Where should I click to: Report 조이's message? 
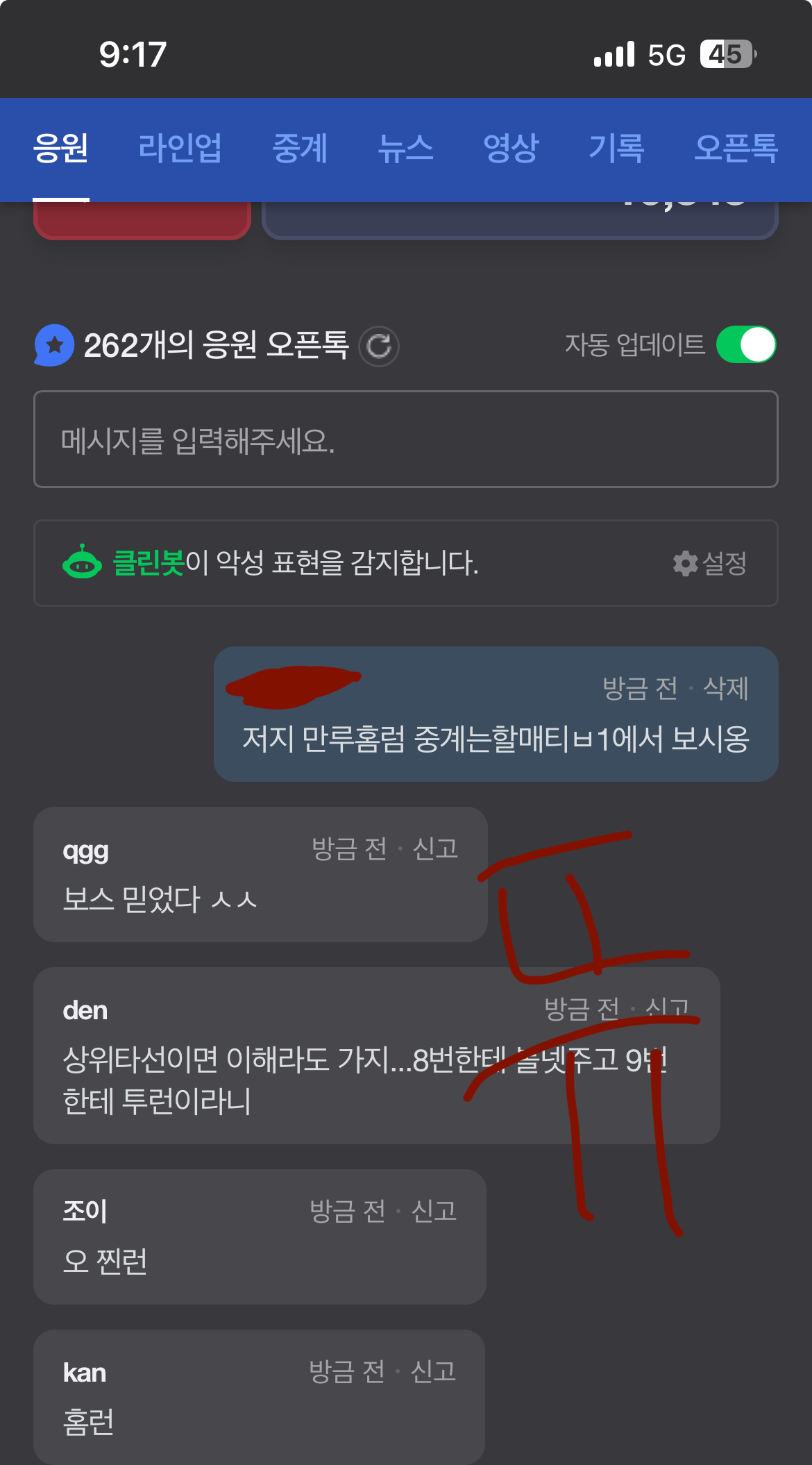tap(434, 1211)
